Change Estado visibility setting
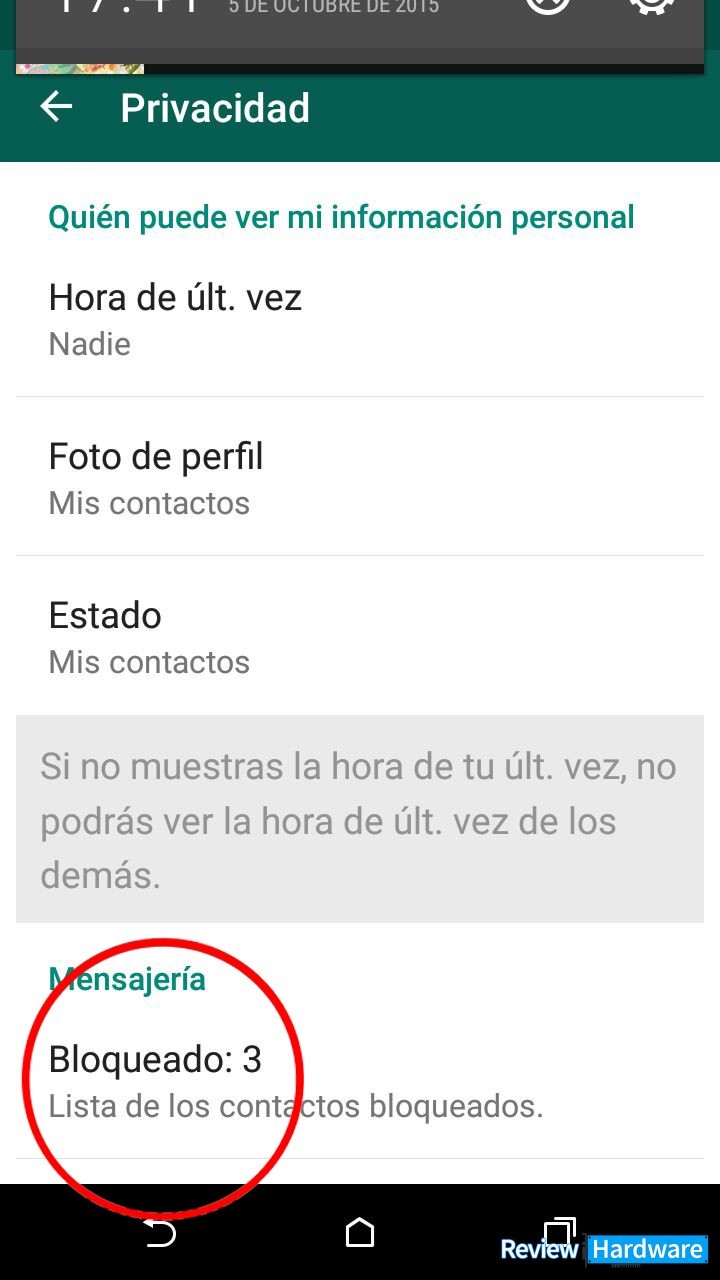The image size is (720, 1280). tap(360, 636)
